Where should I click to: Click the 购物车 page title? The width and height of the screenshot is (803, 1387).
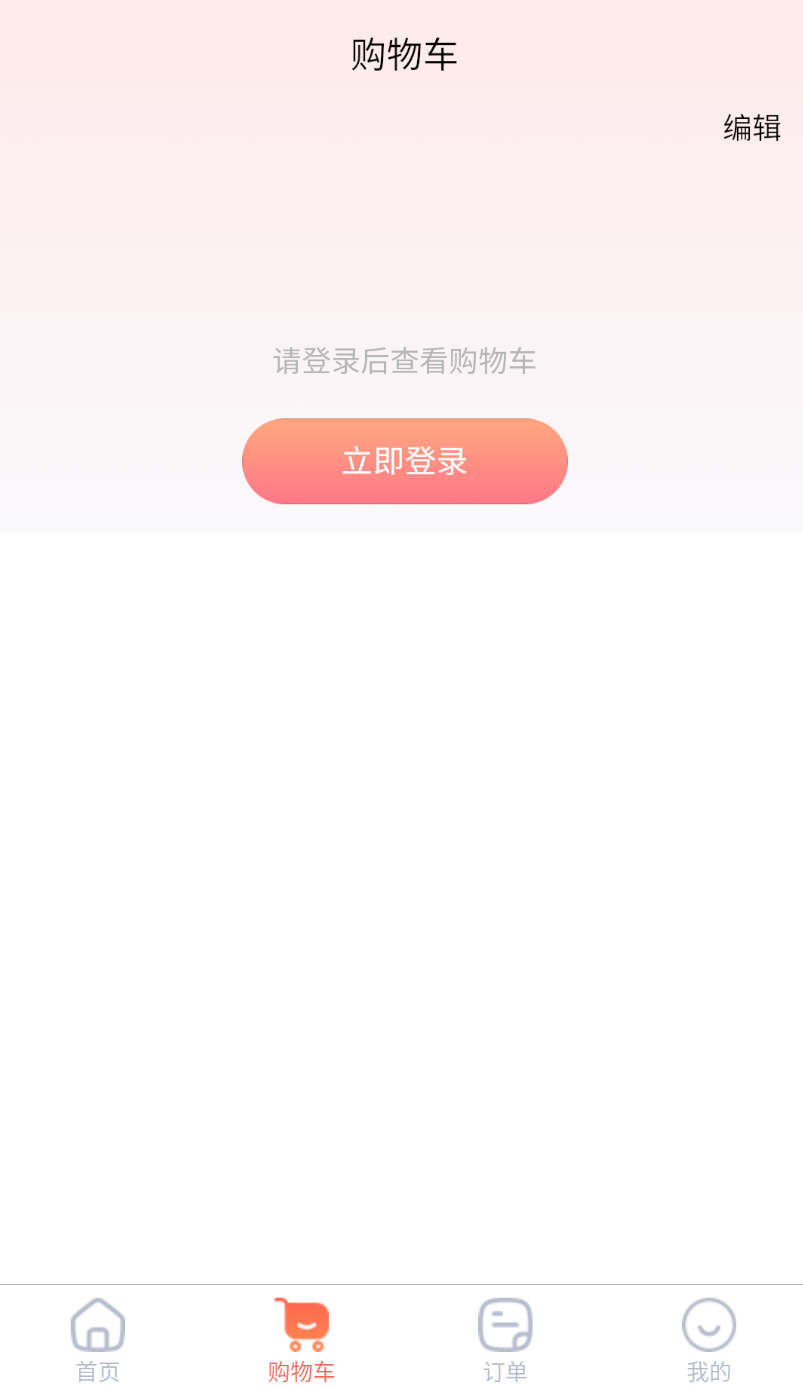click(402, 55)
